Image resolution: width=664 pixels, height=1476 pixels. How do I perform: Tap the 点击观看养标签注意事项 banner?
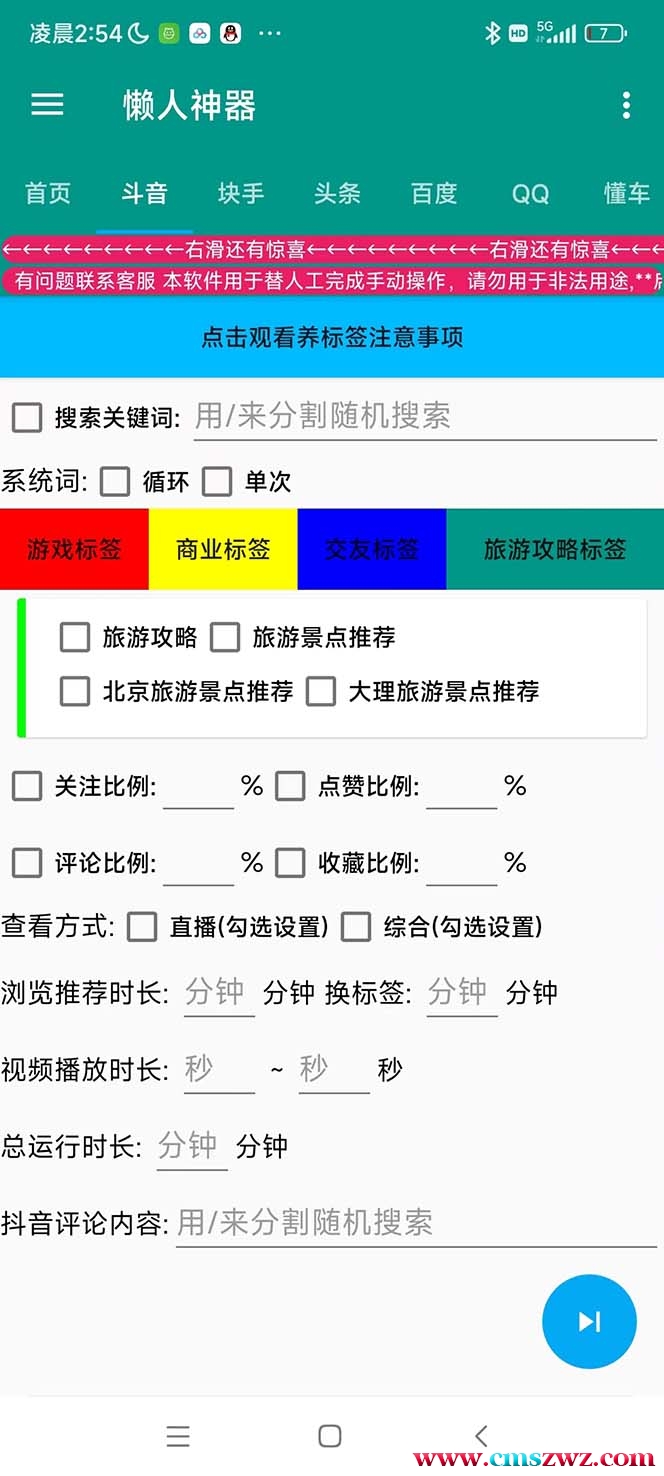332,337
